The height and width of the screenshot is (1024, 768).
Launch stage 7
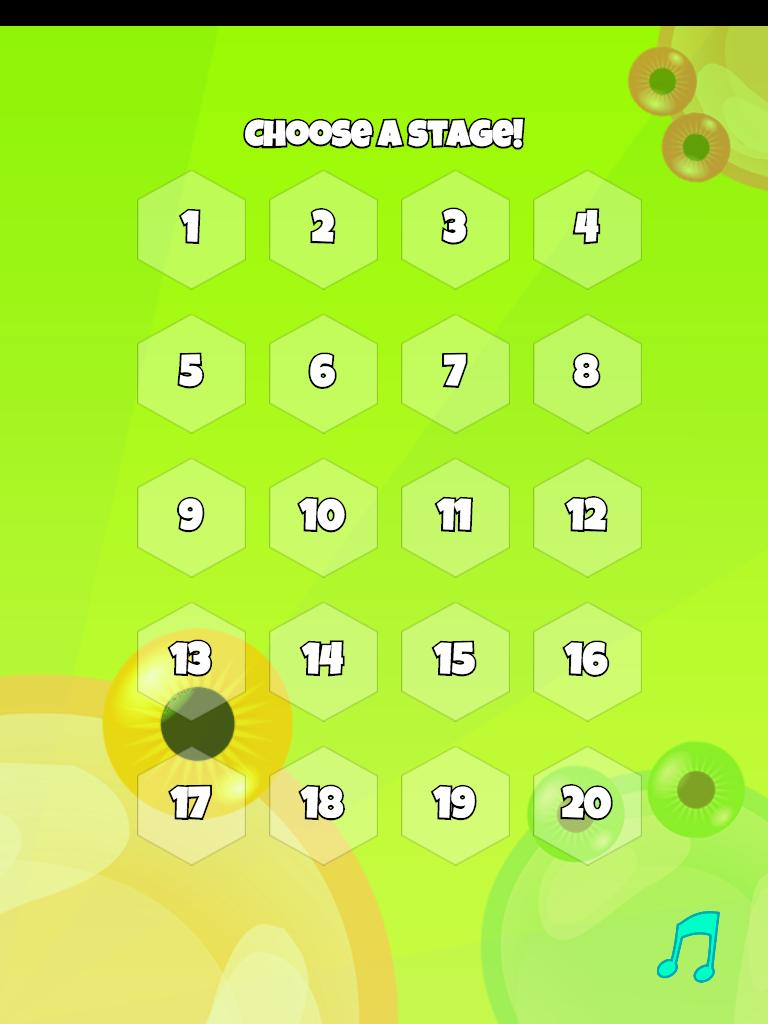click(x=455, y=373)
